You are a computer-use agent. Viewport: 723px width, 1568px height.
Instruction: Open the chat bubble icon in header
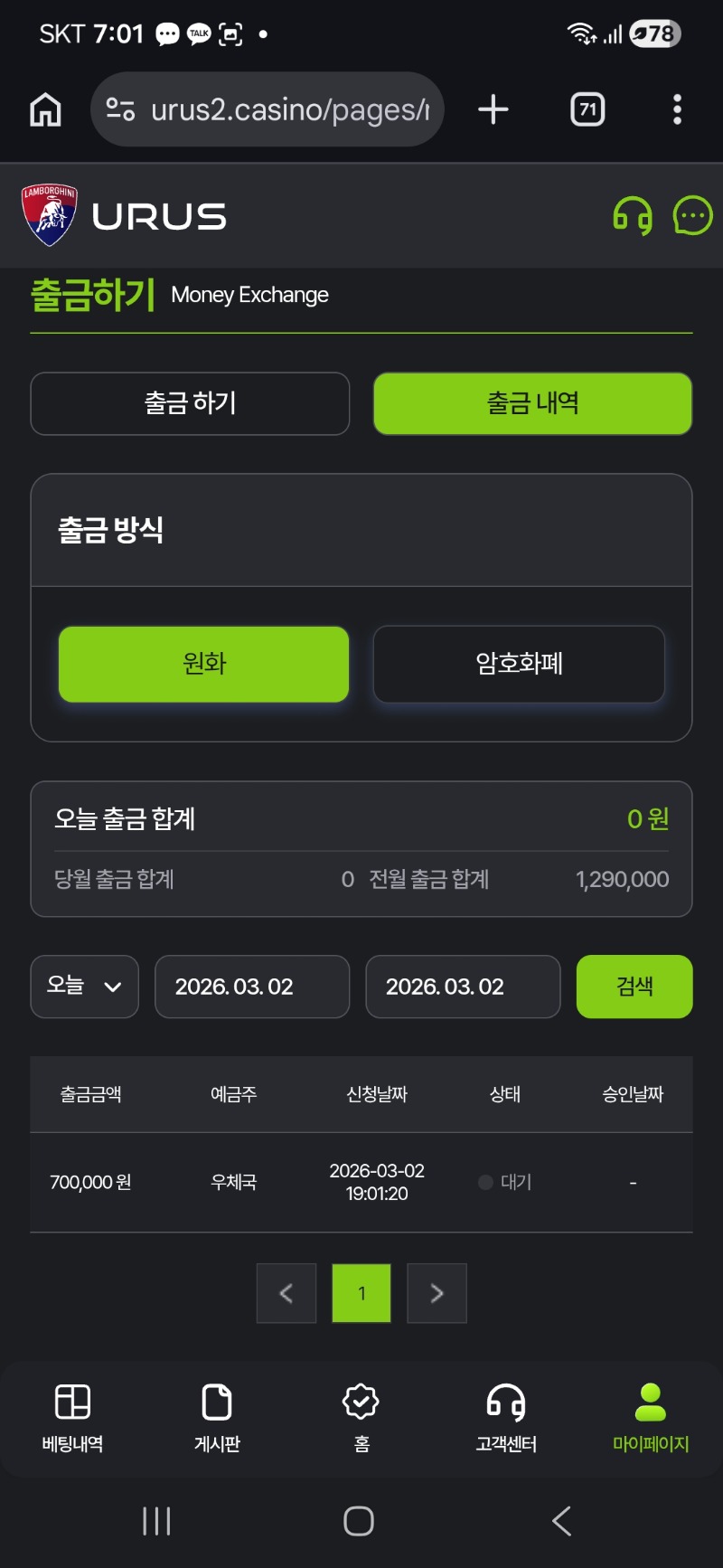692,216
